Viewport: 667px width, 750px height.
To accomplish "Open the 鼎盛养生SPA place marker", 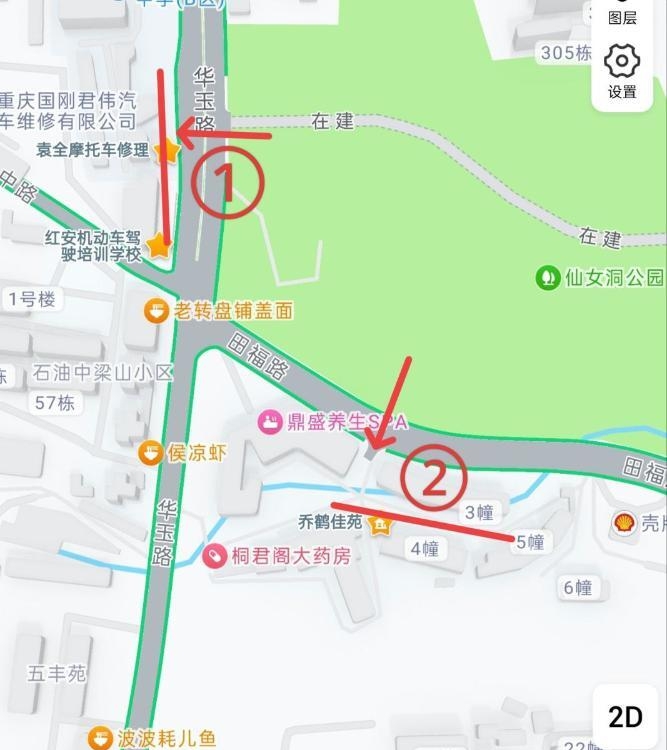I will click(x=269, y=422).
